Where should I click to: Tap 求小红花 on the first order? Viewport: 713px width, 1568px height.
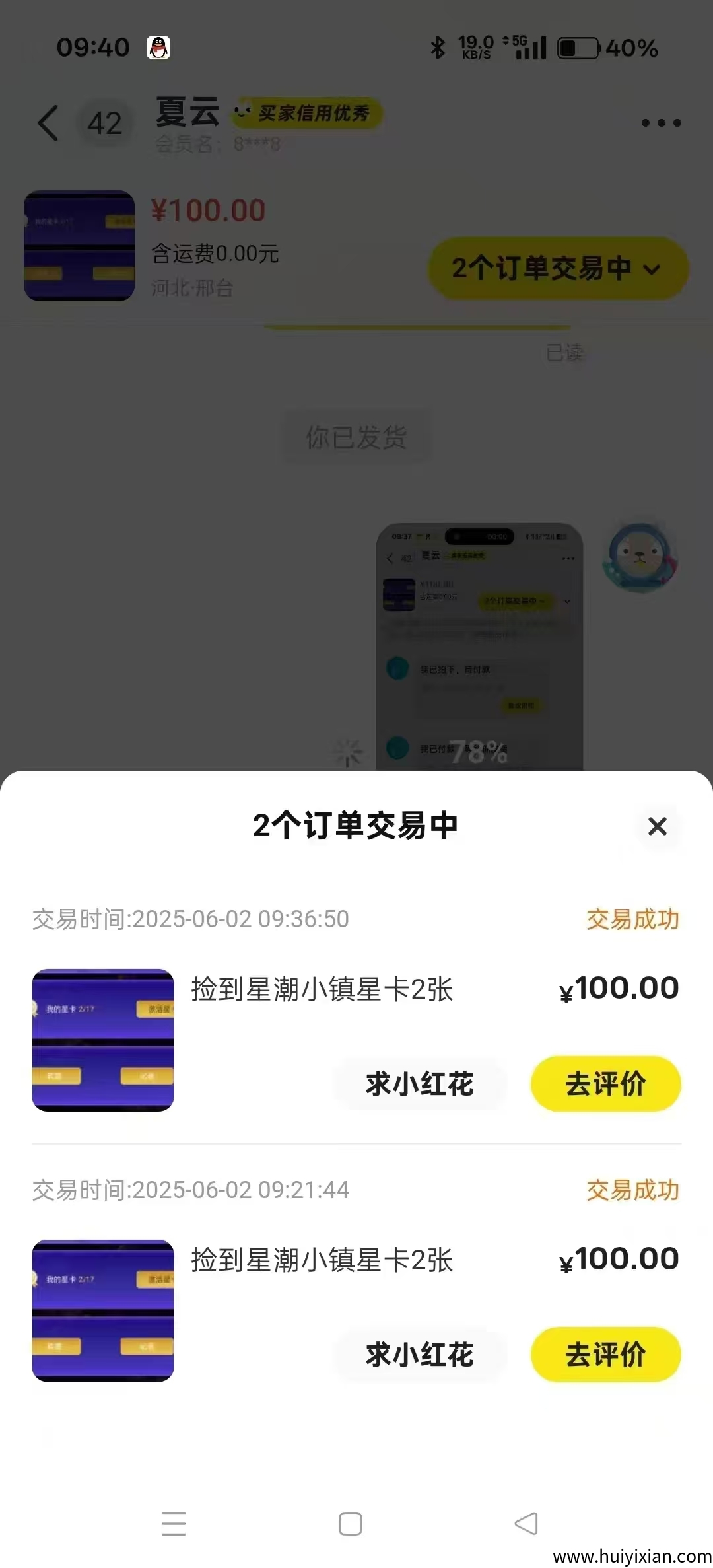click(x=420, y=1084)
